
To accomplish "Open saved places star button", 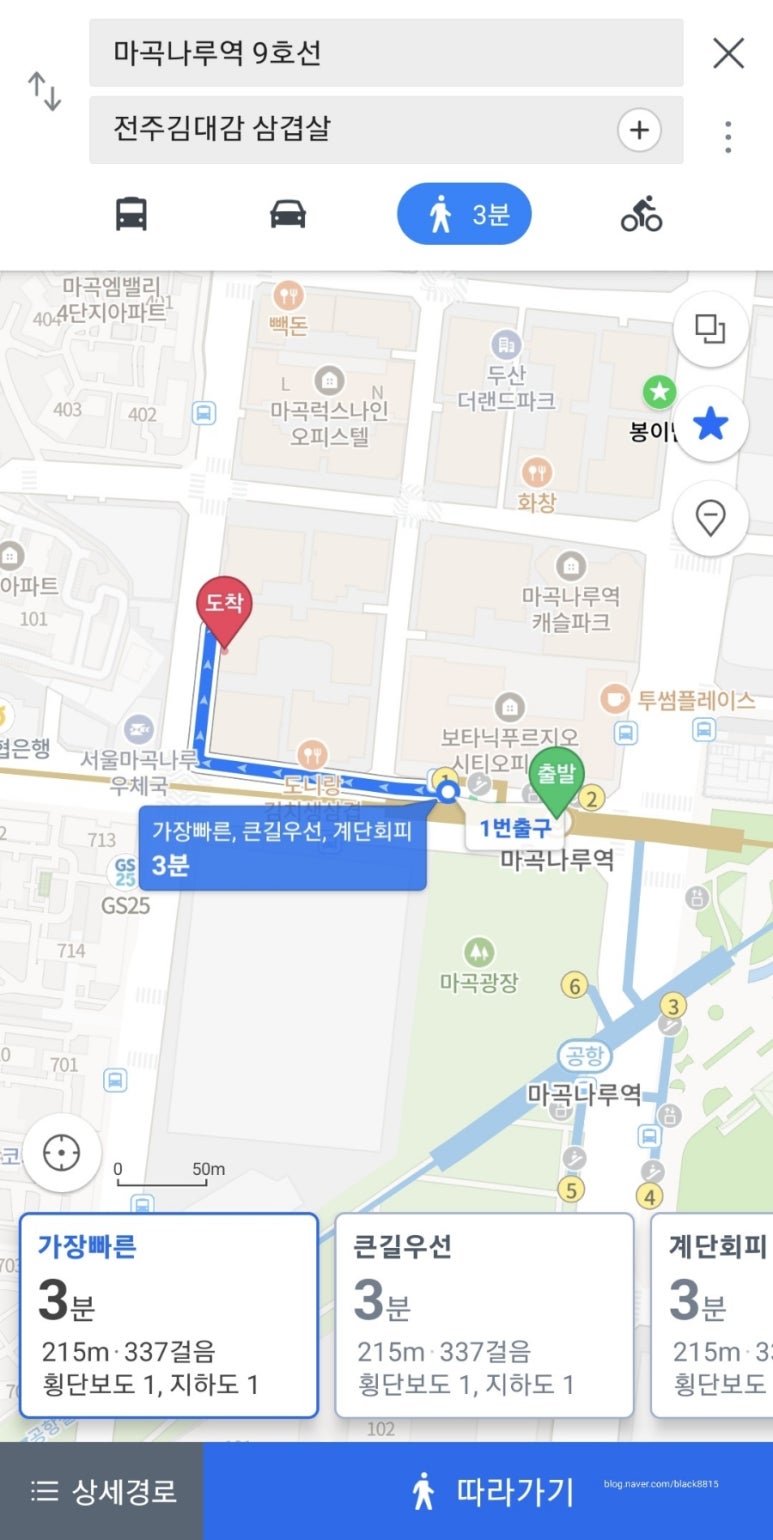I will 710,424.
